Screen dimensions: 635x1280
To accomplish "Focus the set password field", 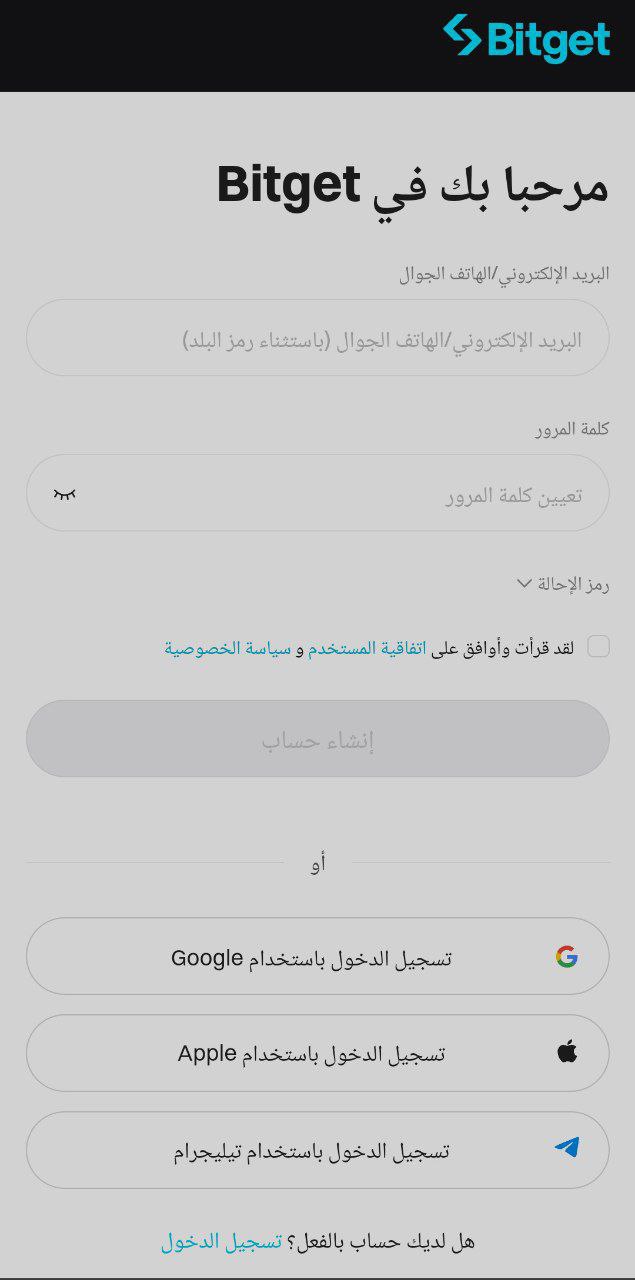I will click(x=317, y=493).
